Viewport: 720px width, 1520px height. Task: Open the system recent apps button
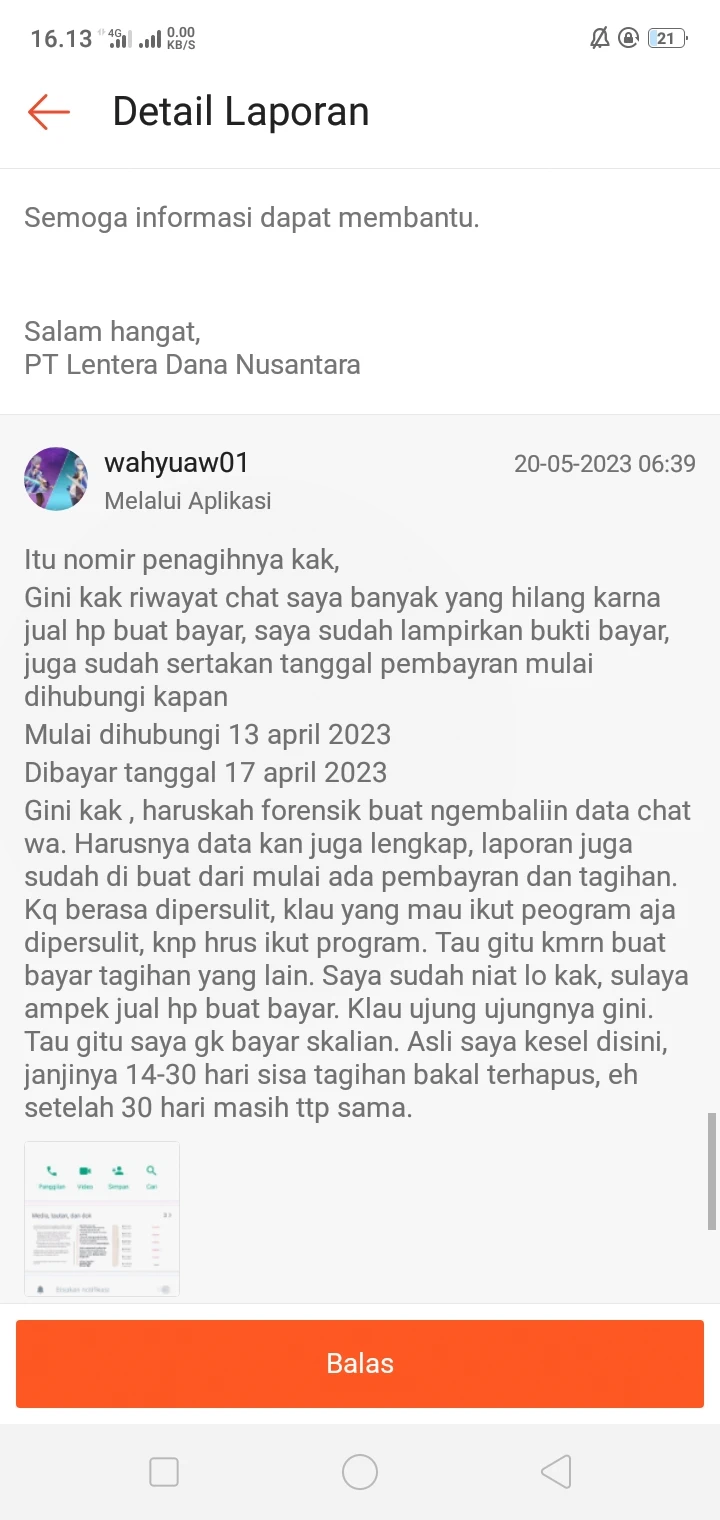164,1472
